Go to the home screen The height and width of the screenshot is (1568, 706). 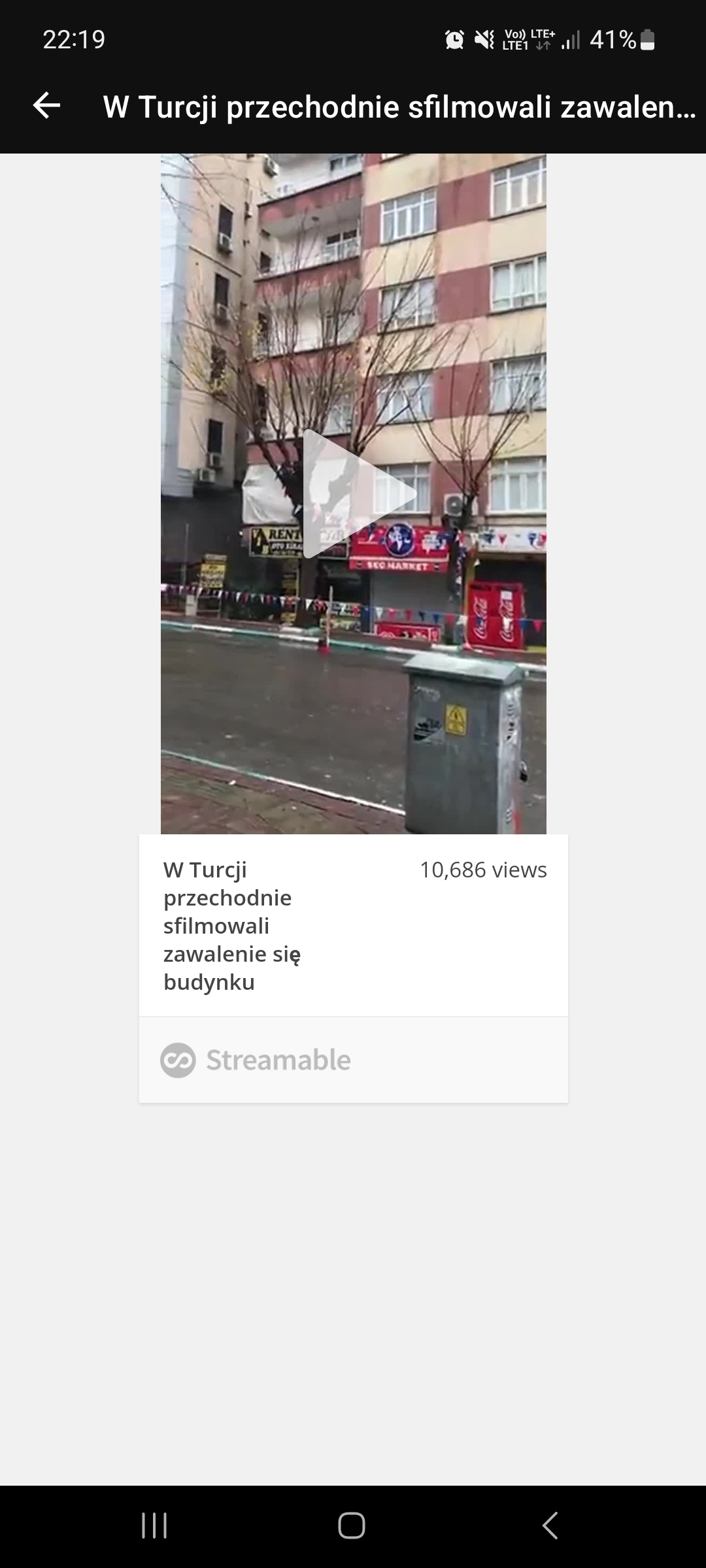tap(352, 1526)
